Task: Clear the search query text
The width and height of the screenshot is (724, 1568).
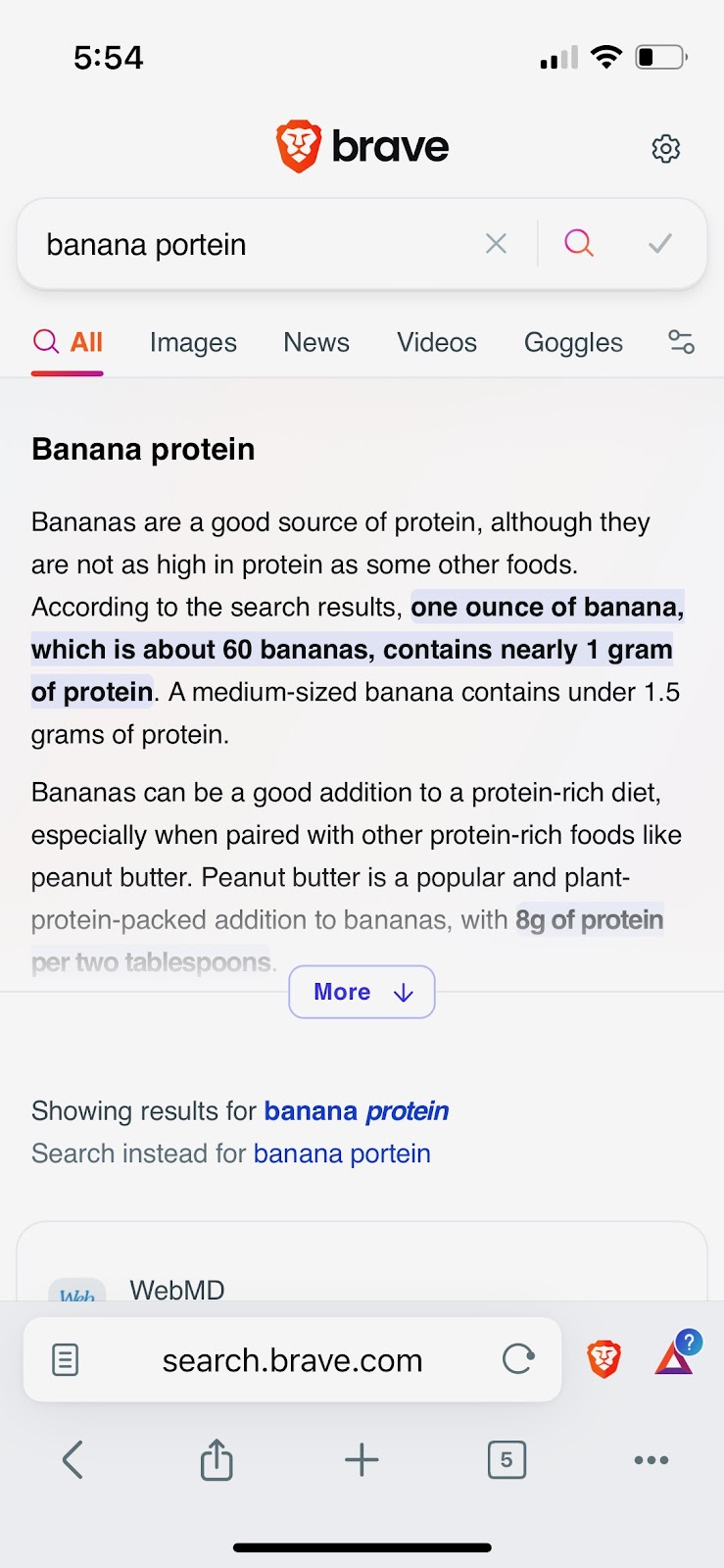Action: coord(497,244)
